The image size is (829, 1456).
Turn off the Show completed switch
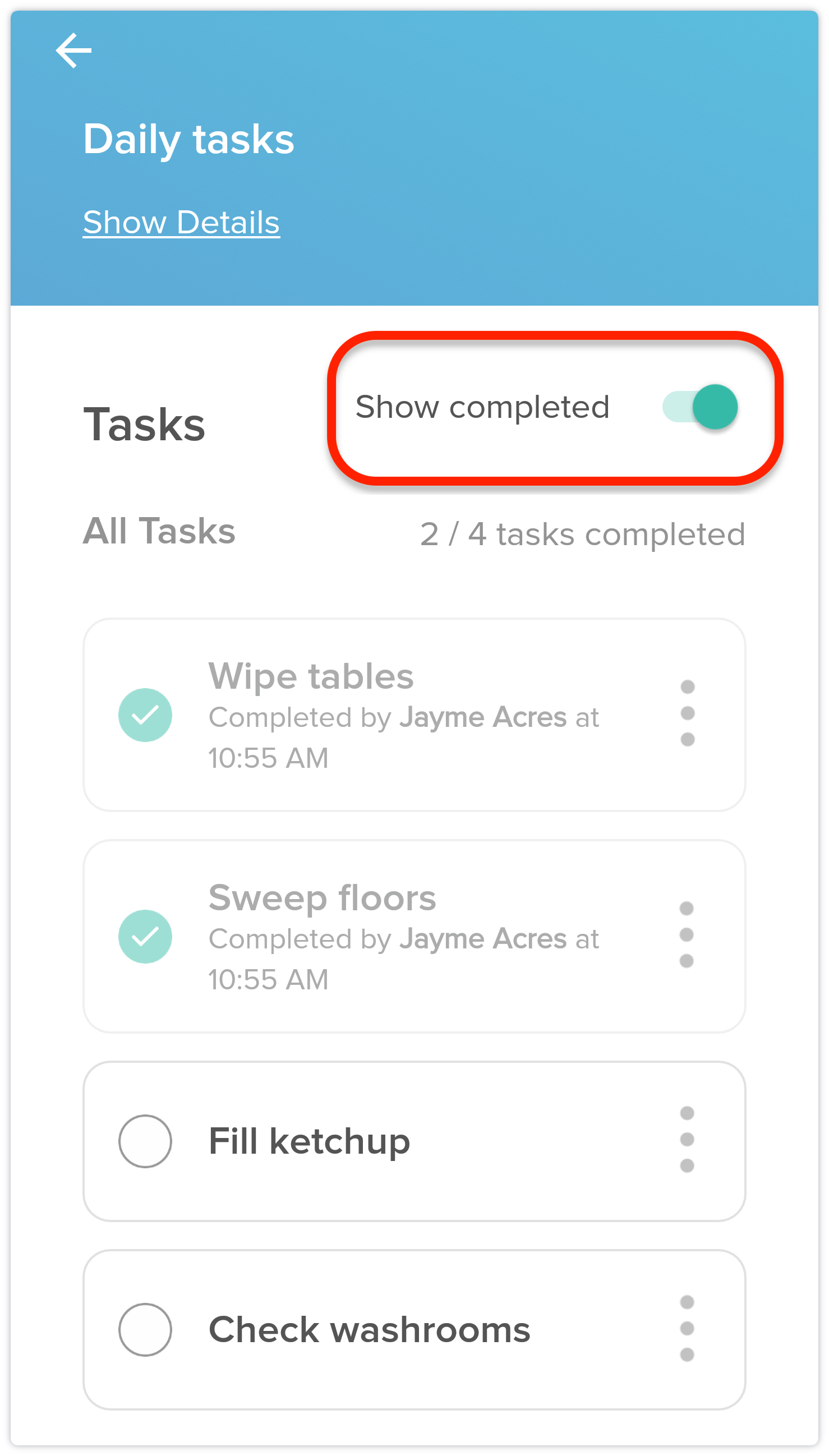(700, 407)
